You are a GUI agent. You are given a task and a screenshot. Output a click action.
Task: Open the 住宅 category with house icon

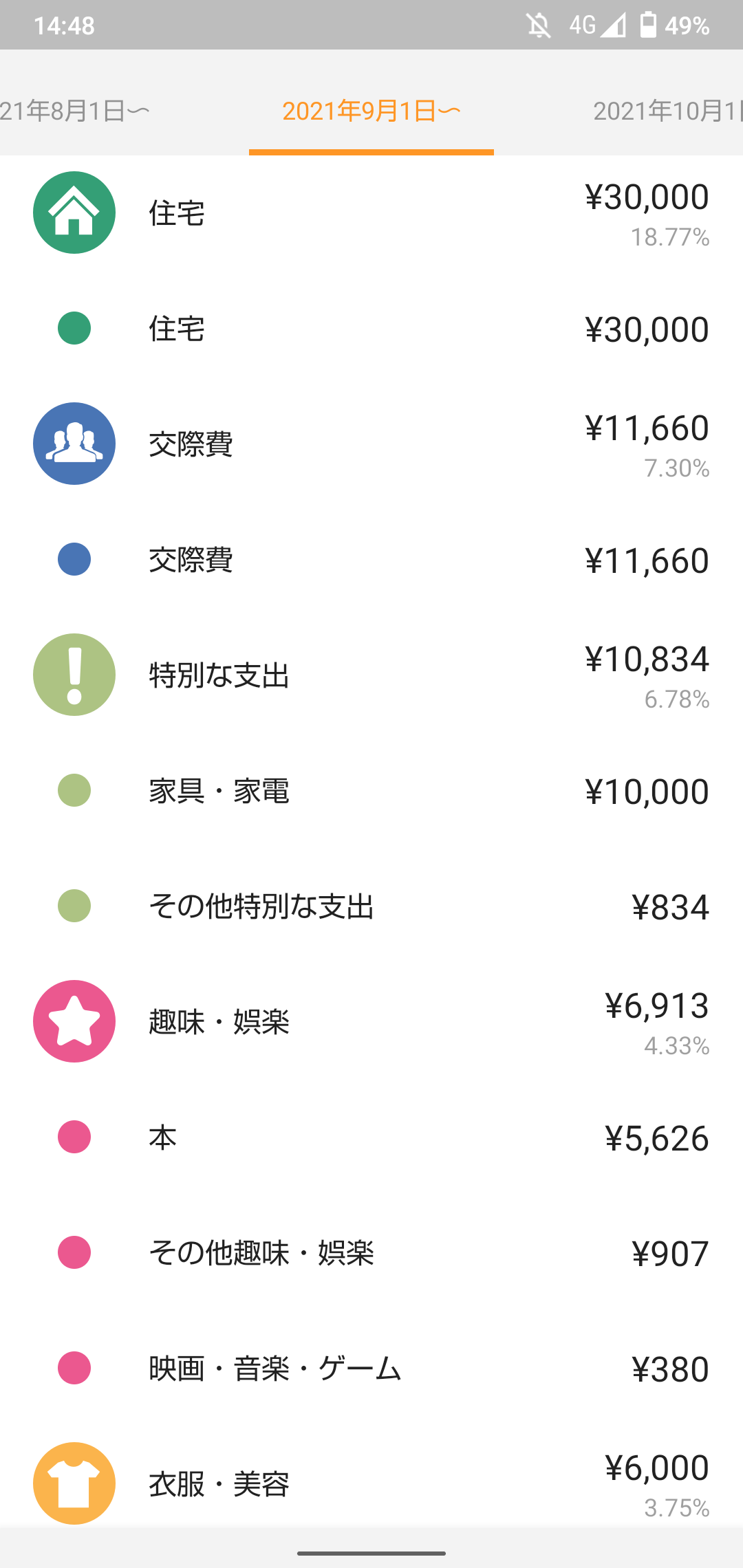point(371,213)
